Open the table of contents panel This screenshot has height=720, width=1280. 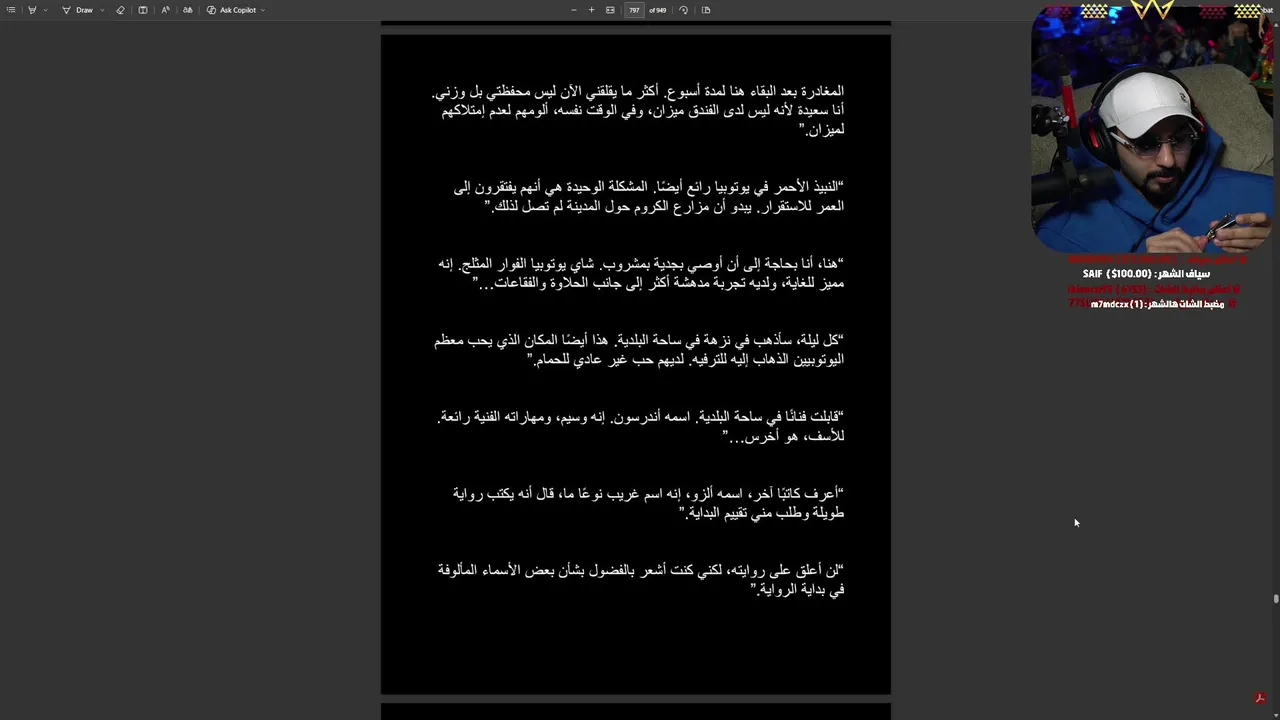(x=11, y=10)
